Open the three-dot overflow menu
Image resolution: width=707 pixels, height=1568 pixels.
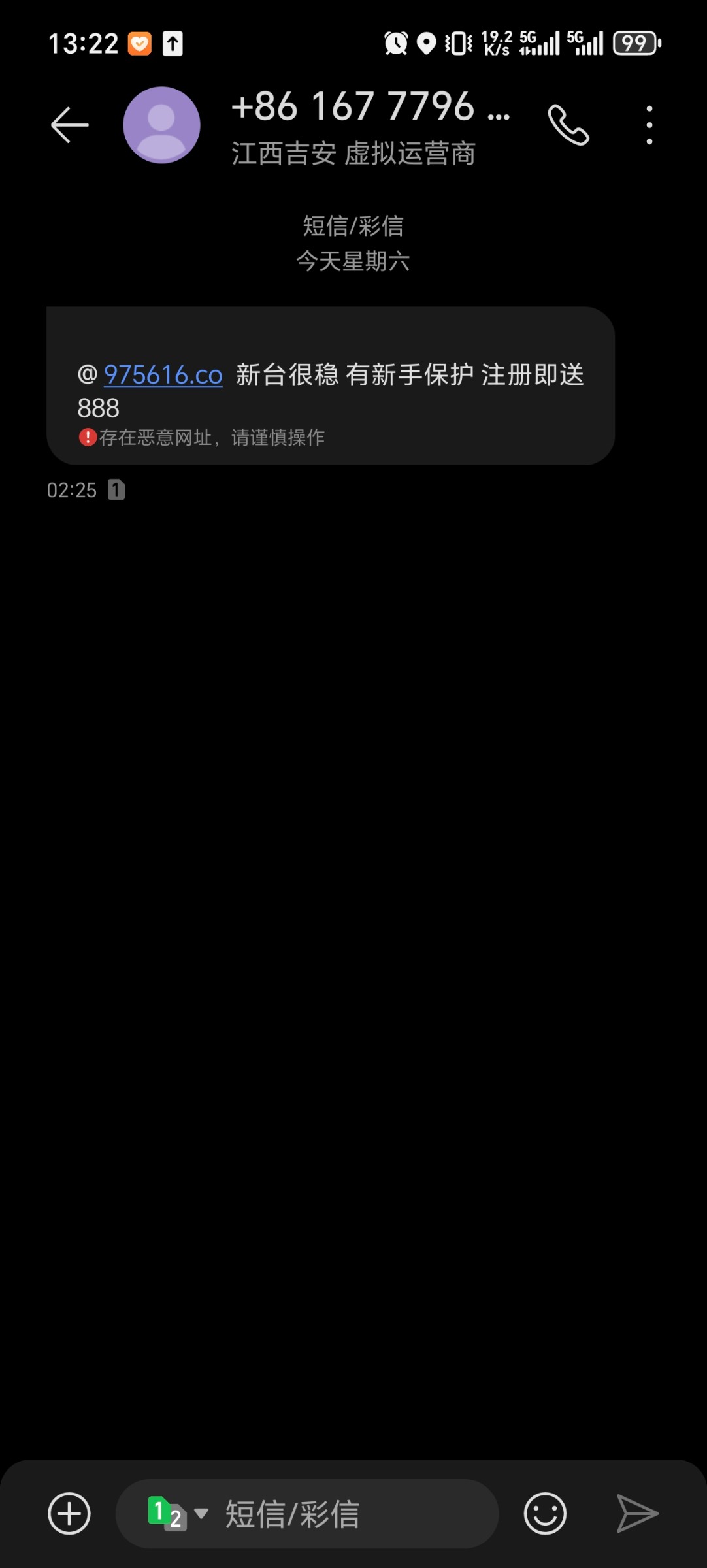tap(649, 125)
